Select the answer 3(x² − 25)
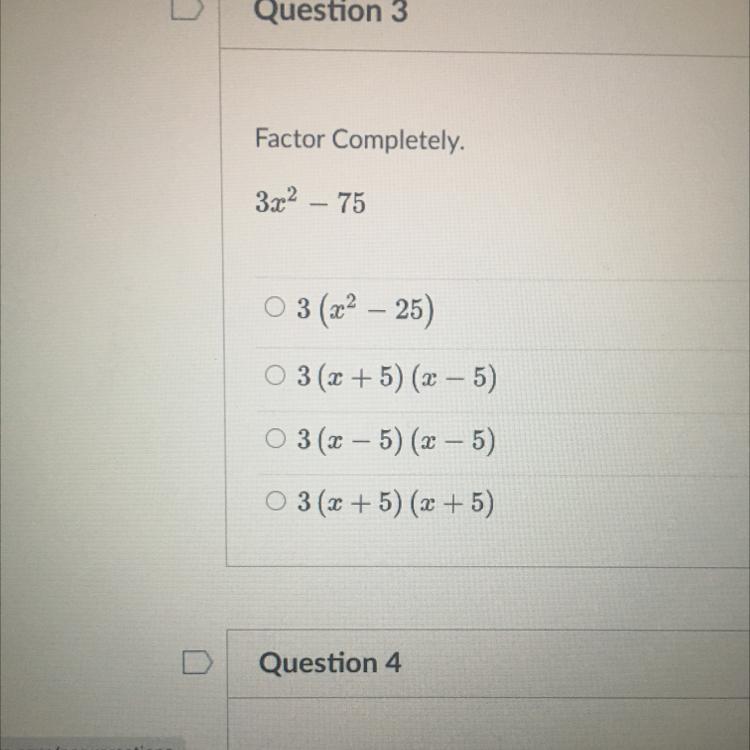The image size is (750, 750). coord(275,307)
